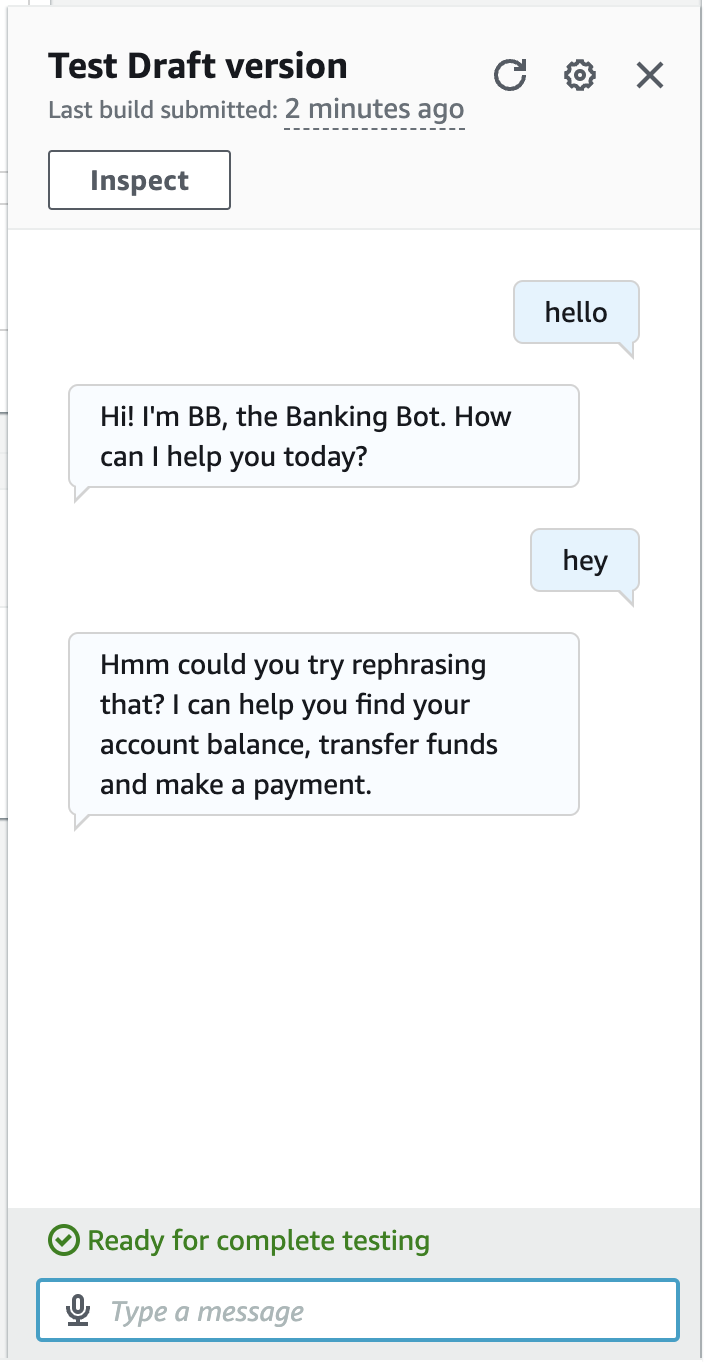Focus the Type a message field
Image resolution: width=704 pixels, height=1362 pixels.
(x=380, y=1311)
